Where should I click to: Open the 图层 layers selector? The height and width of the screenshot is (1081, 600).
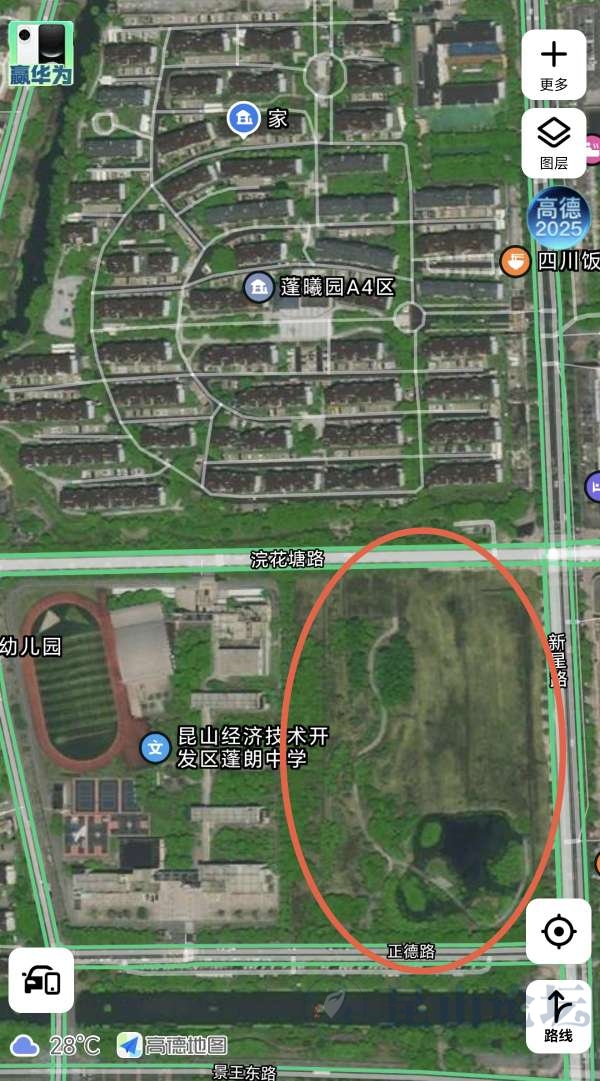coord(554,143)
